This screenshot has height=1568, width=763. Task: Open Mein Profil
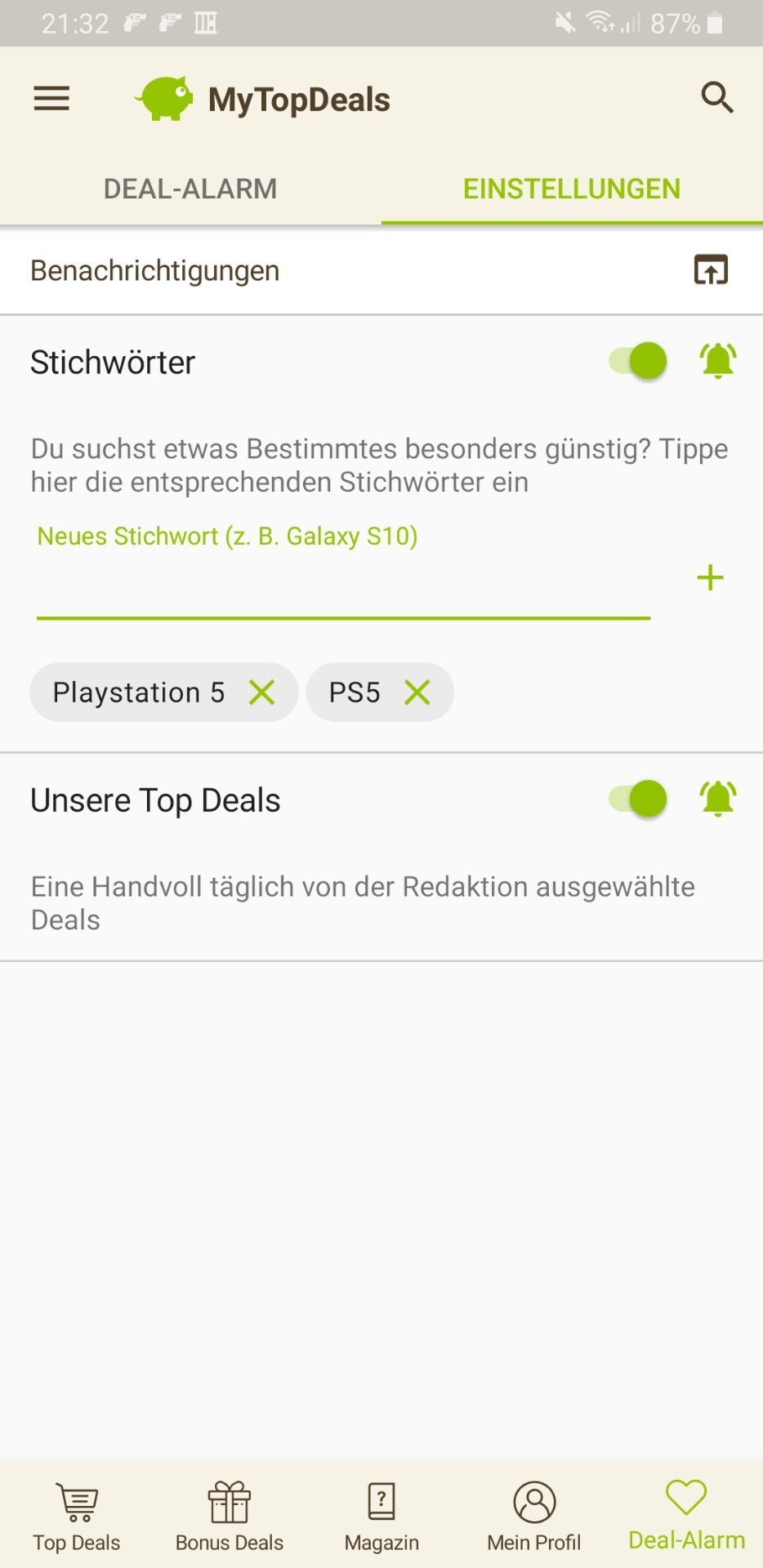point(534,1517)
